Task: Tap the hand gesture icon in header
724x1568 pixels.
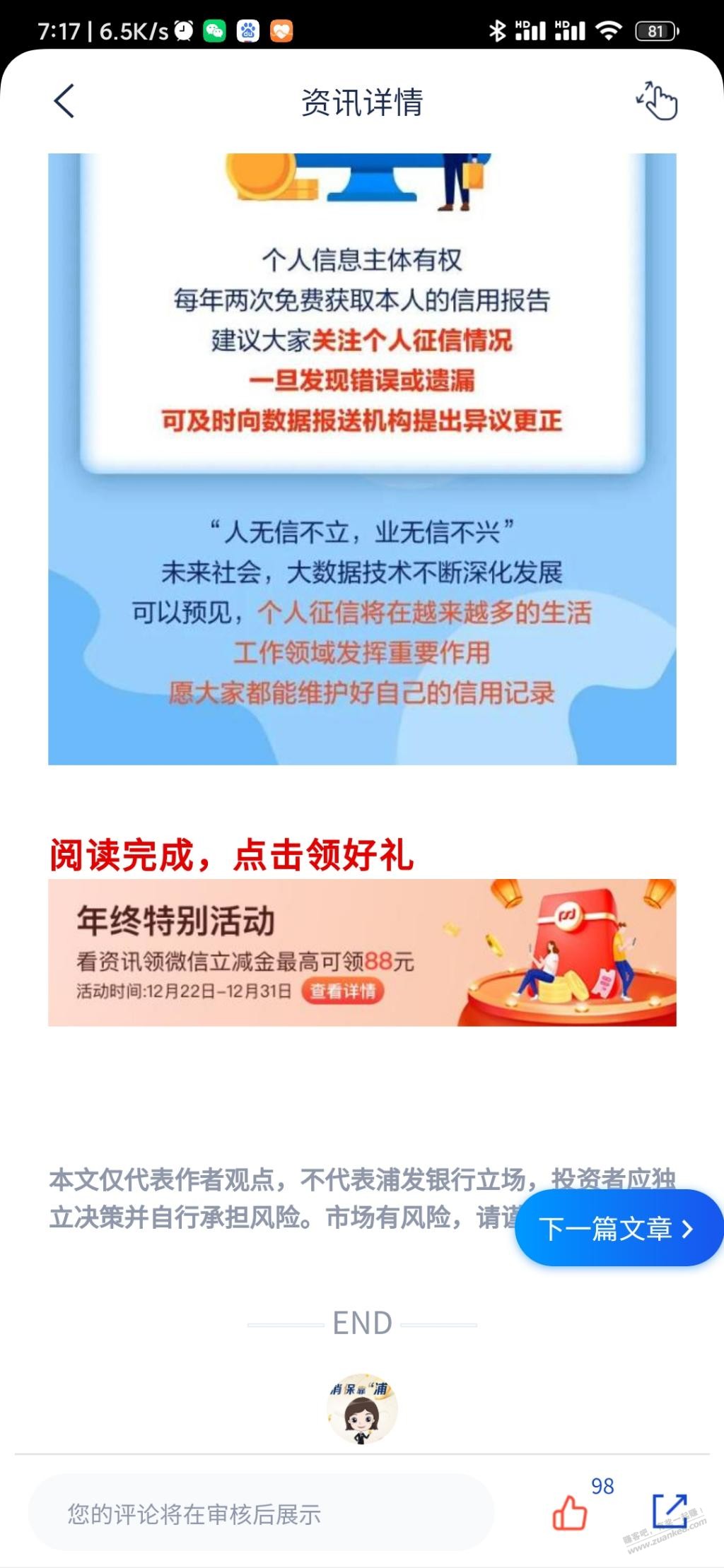Action: (x=656, y=101)
